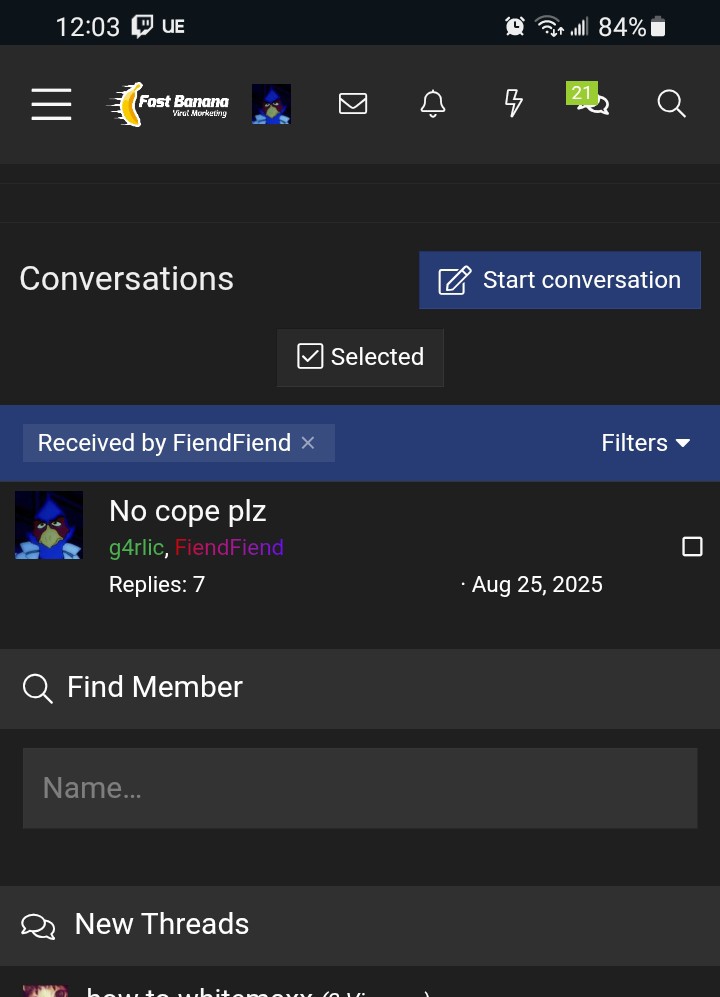Click the lightning bolt icon in the header
The height and width of the screenshot is (997, 720).
[x=512, y=104]
